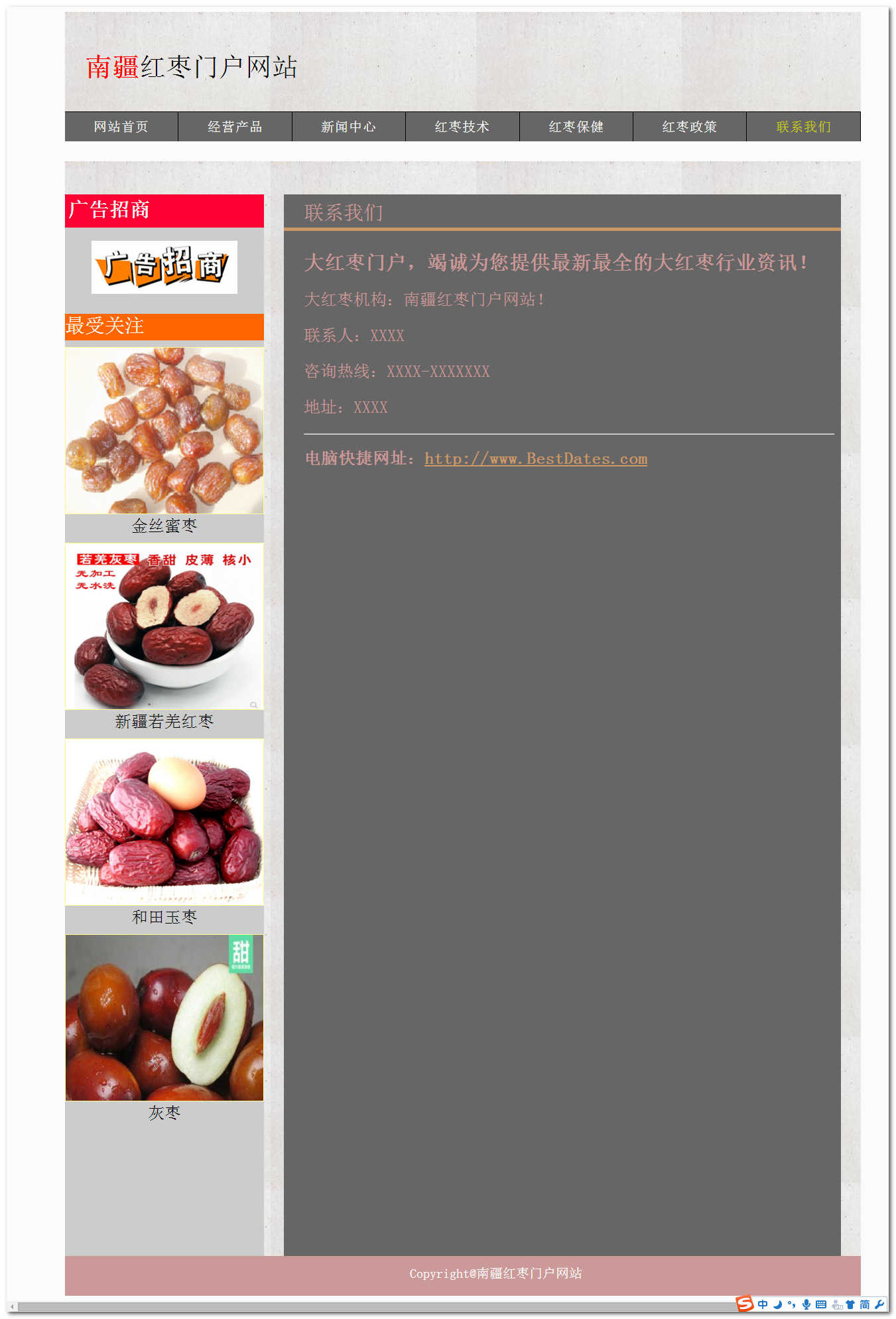This screenshot has width=896, height=1319.
Task: Follow the http://www.BestDates.com link
Action: pyautogui.click(x=536, y=459)
